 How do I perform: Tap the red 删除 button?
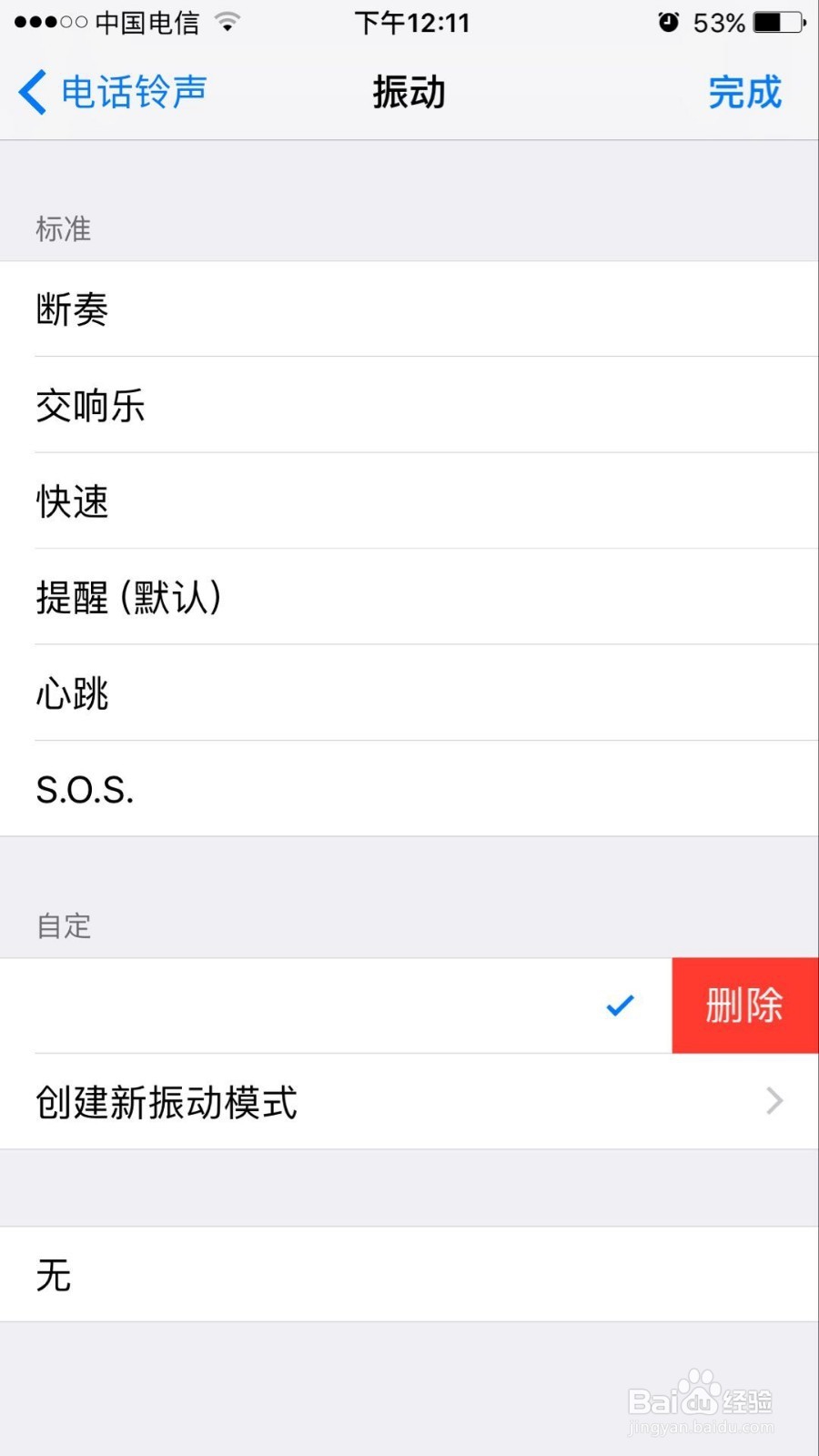[x=744, y=1005]
